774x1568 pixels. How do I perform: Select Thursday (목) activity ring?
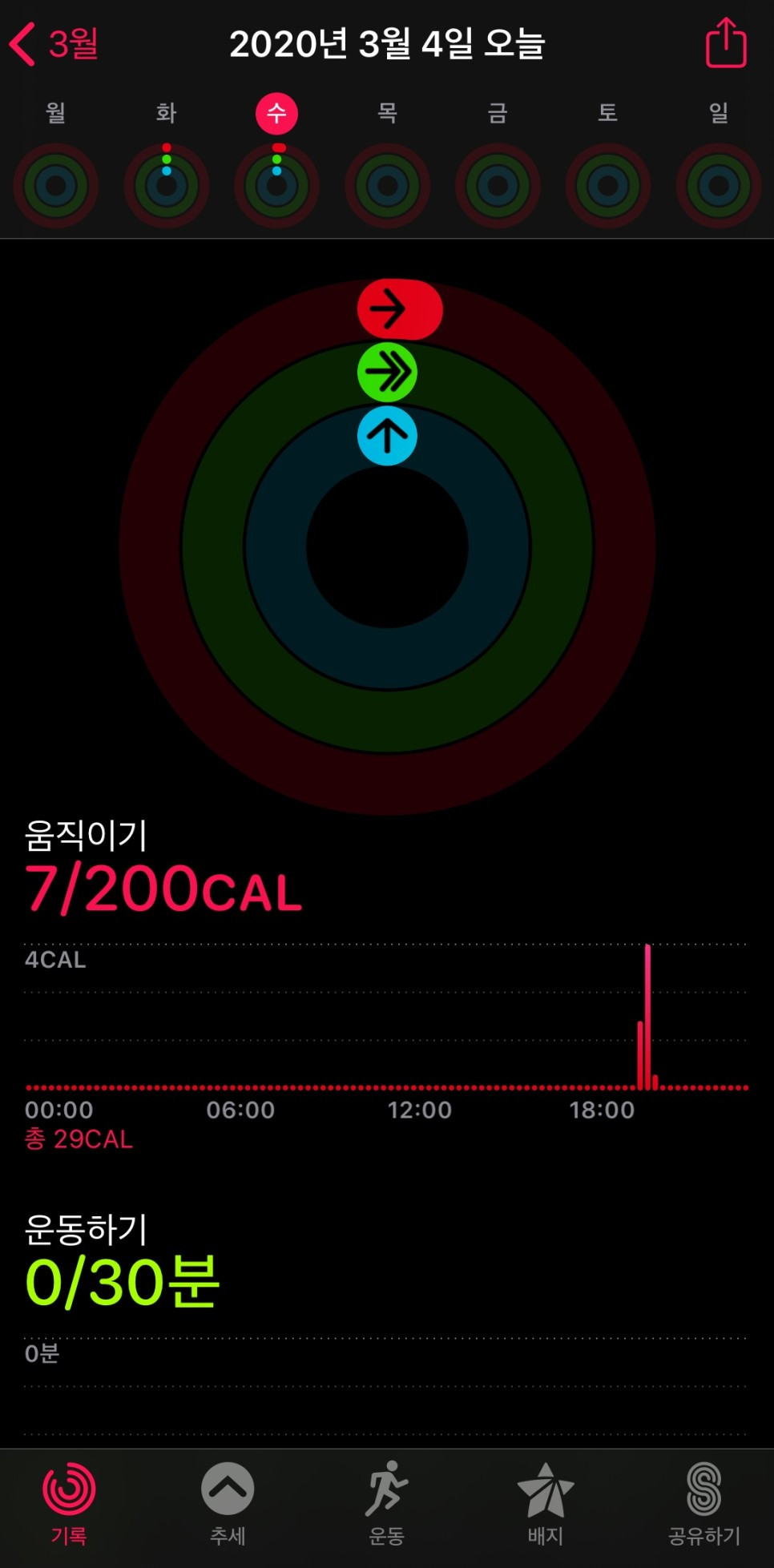388,186
